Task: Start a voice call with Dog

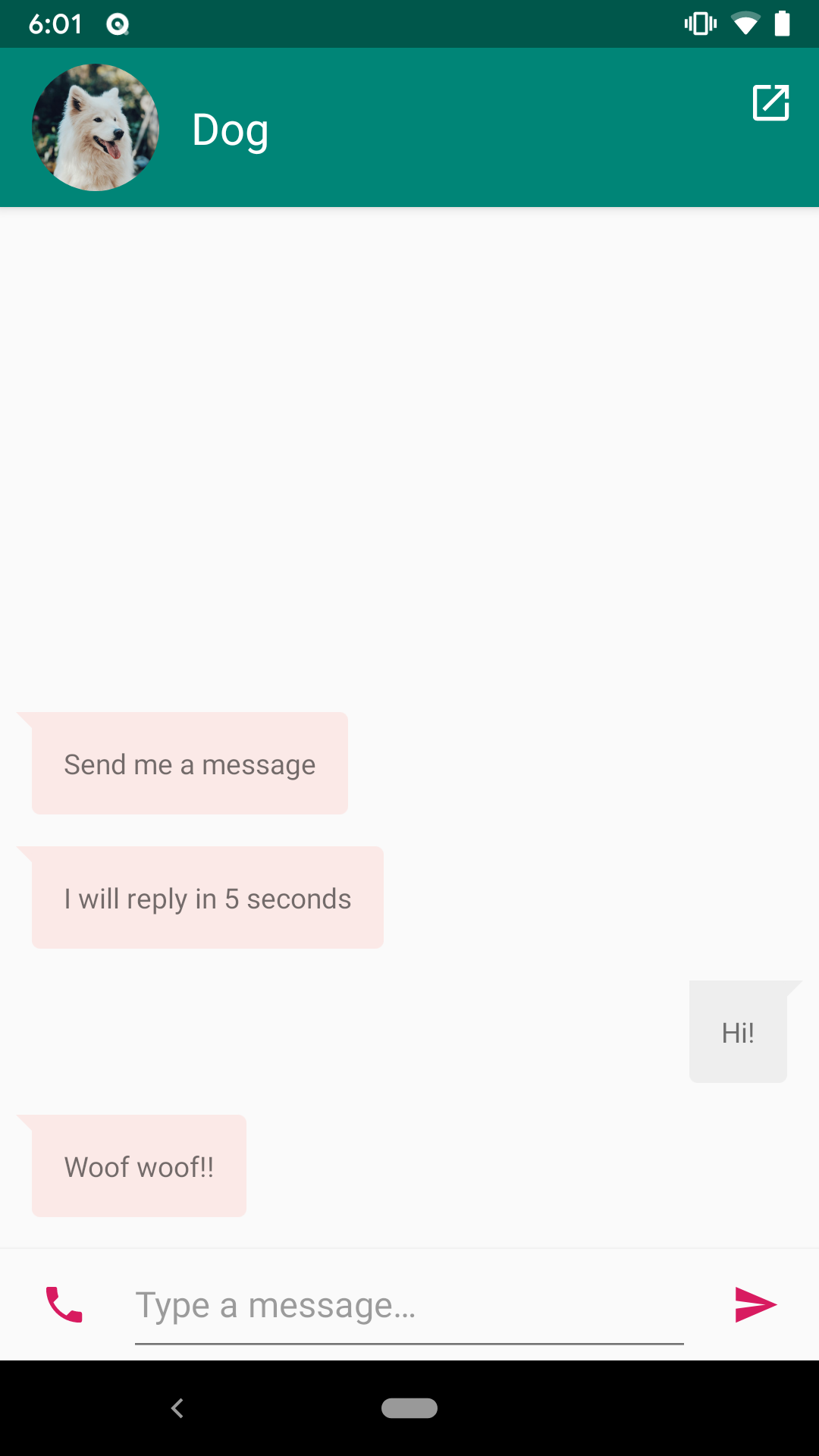Action: (64, 1304)
